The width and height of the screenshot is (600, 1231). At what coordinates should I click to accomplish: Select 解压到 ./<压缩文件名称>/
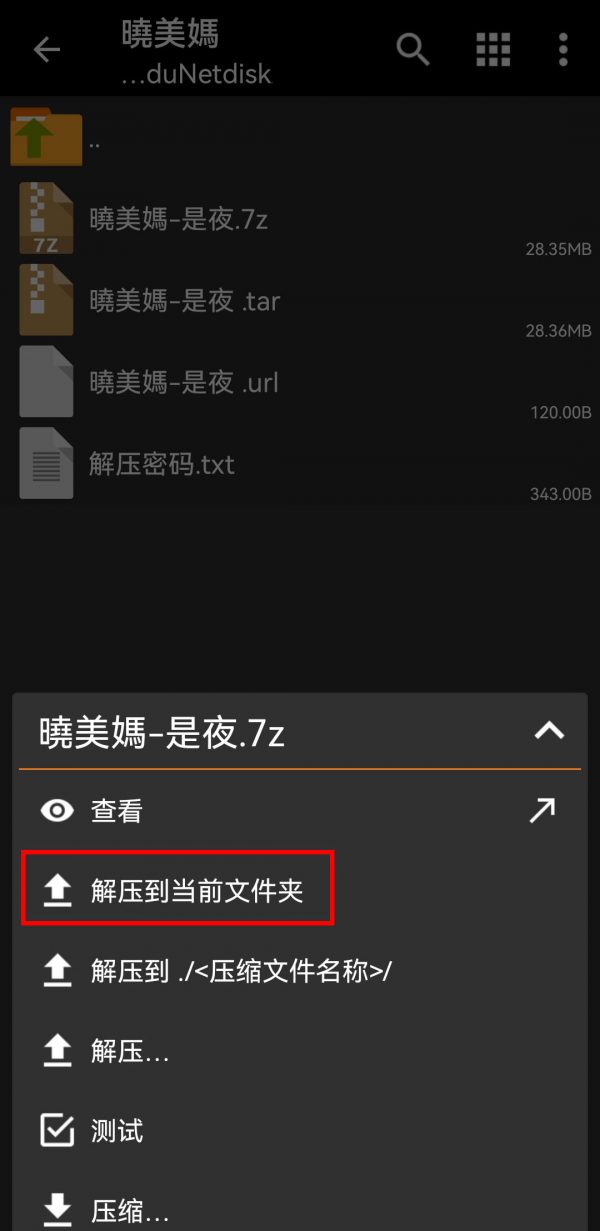pos(240,971)
